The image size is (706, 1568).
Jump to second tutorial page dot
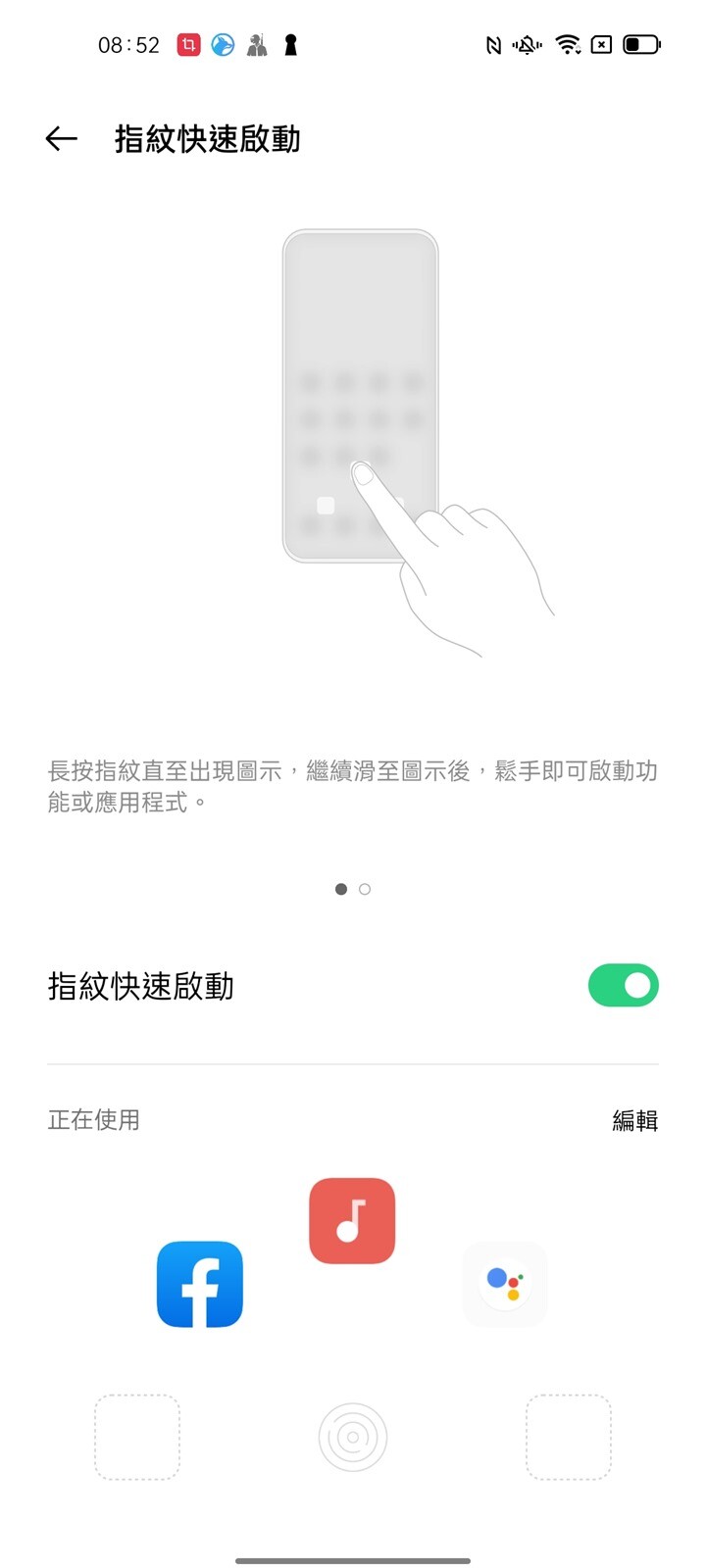[x=365, y=890]
